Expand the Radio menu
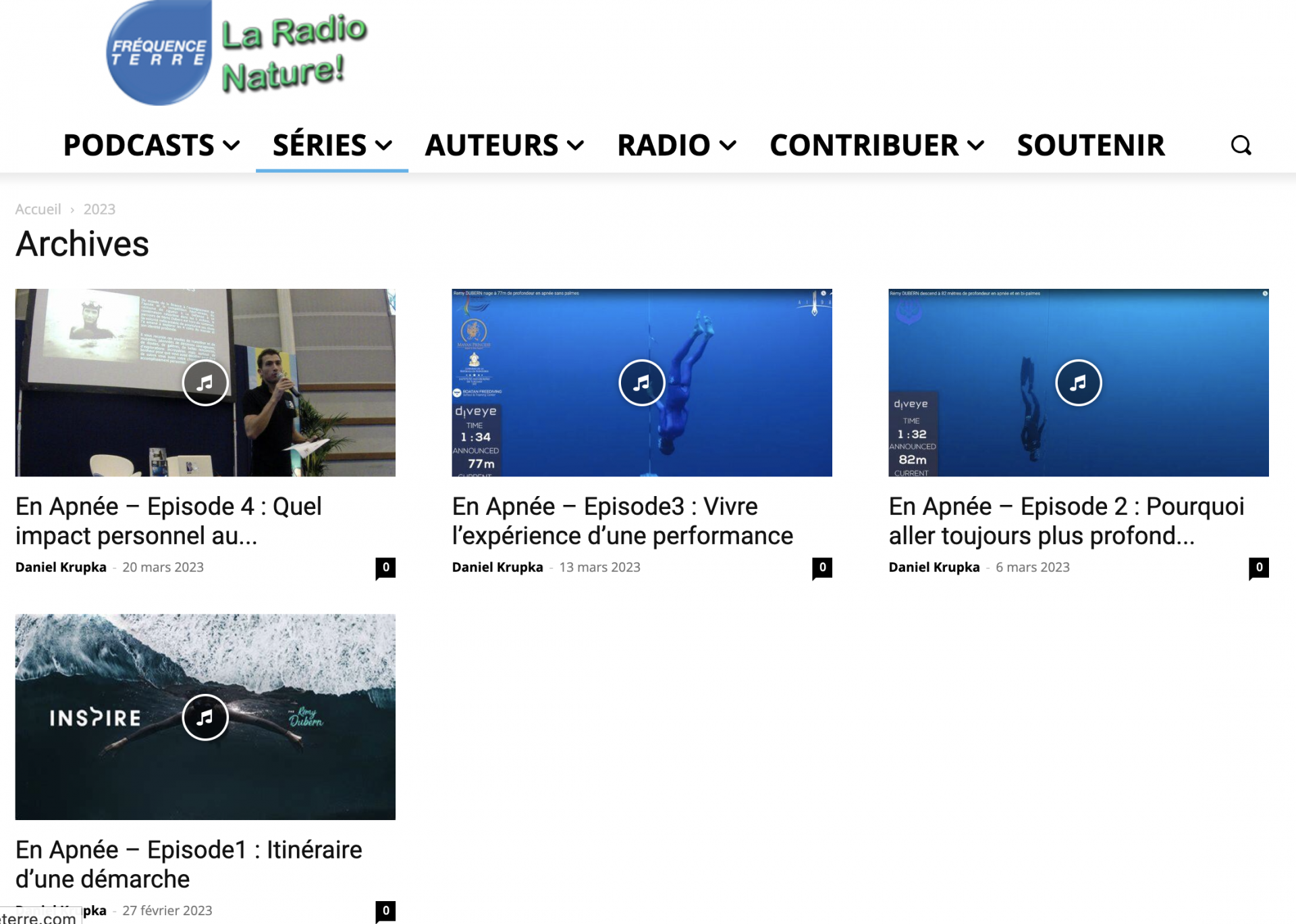The height and width of the screenshot is (924, 1296). point(676,145)
